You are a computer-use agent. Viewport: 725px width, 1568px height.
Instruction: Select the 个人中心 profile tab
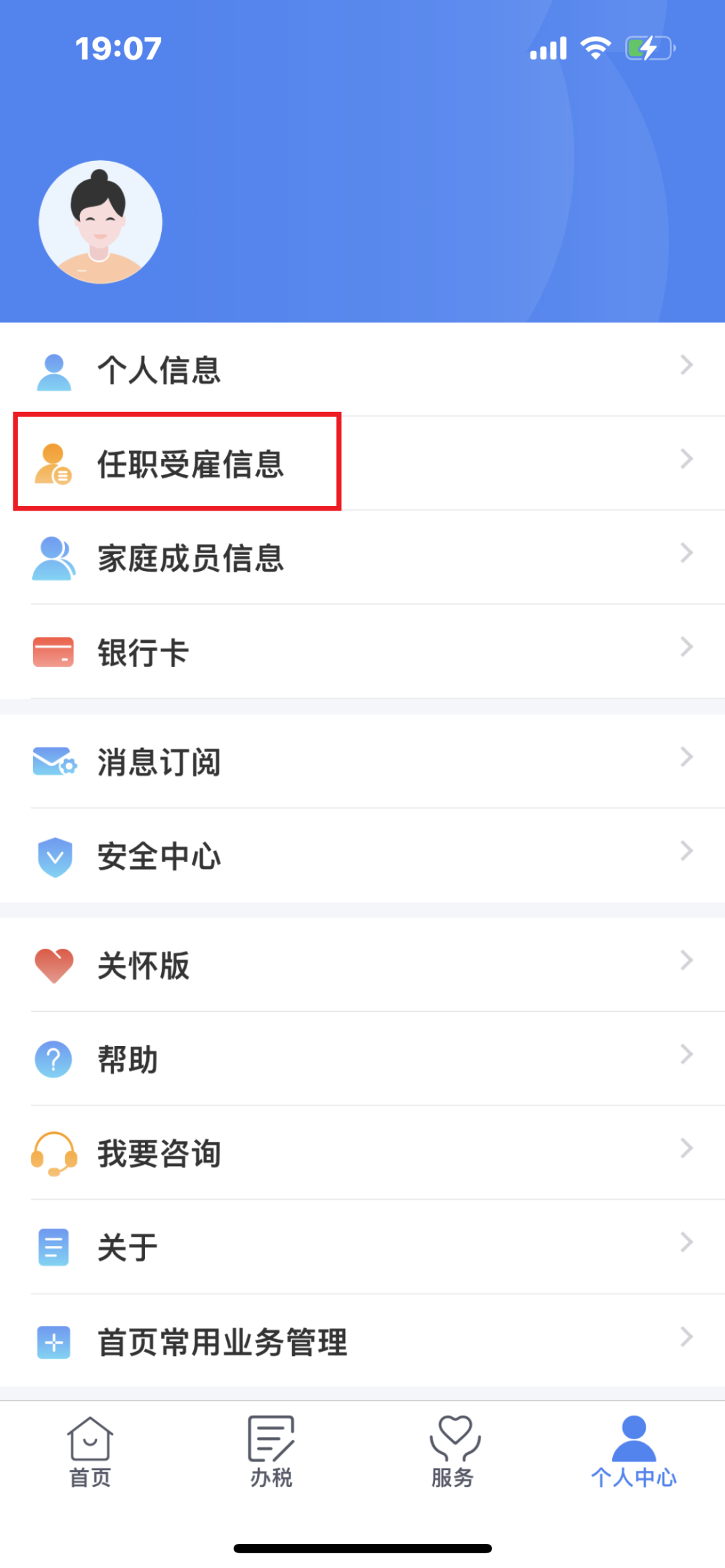(x=634, y=1451)
